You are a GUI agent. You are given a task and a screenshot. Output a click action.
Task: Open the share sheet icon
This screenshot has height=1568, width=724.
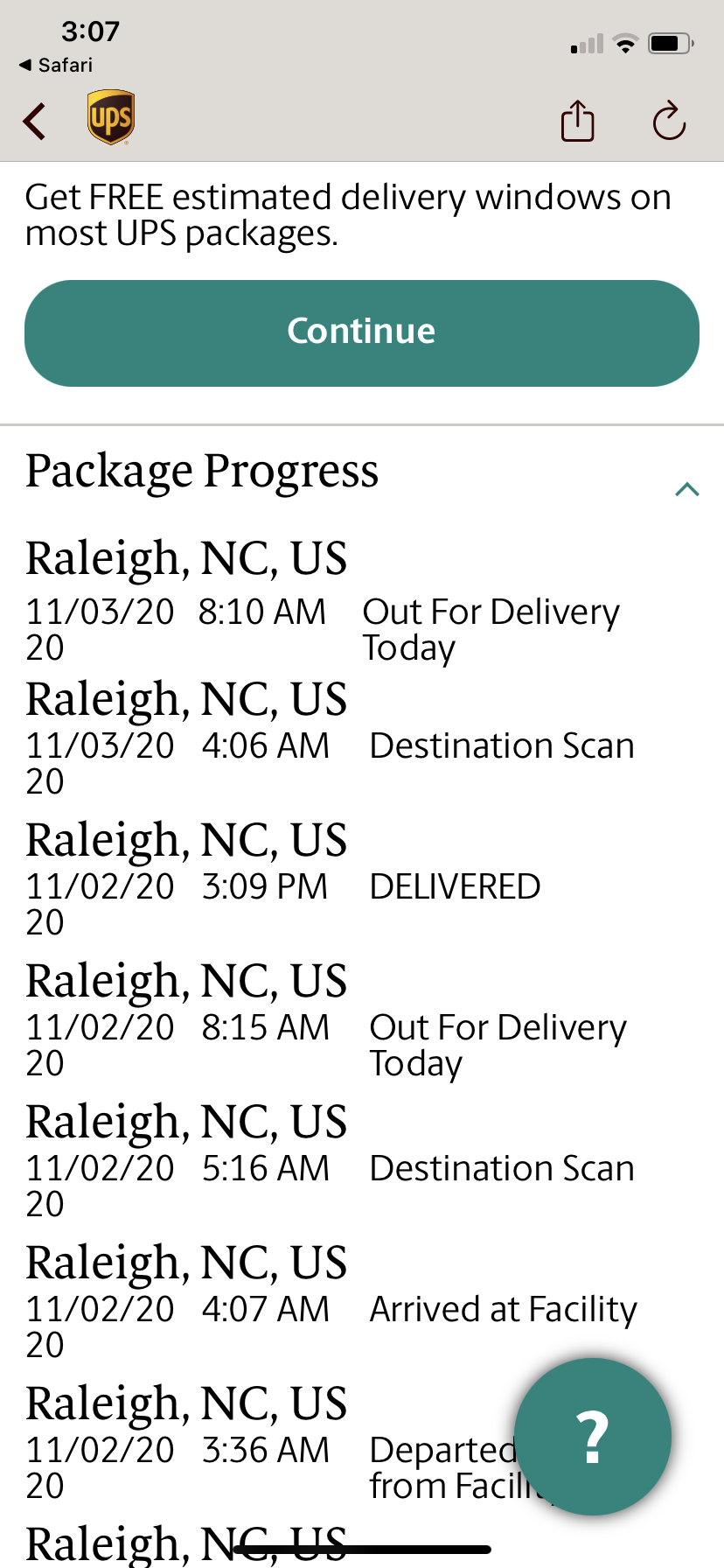point(577,121)
